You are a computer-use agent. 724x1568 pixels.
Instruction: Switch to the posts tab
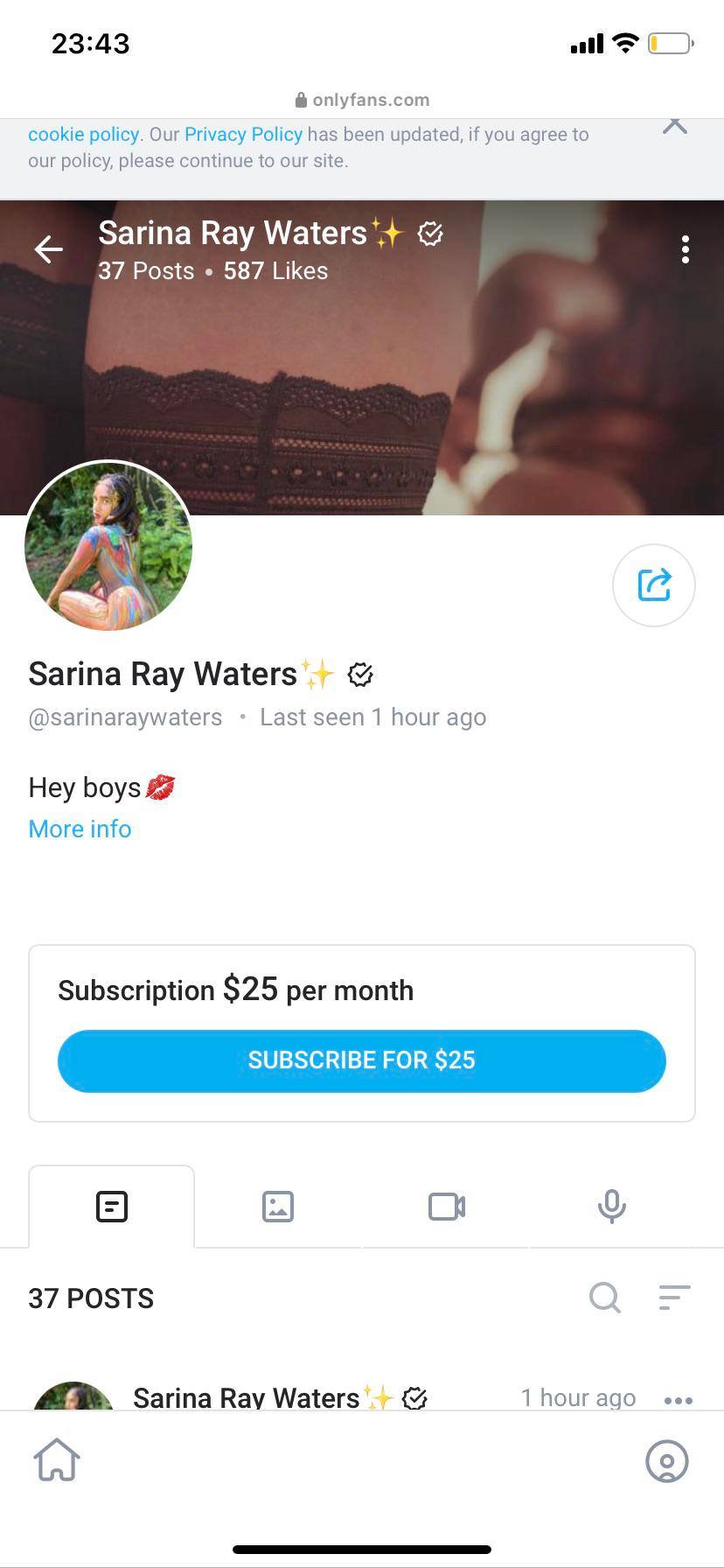click(112, 1207)
